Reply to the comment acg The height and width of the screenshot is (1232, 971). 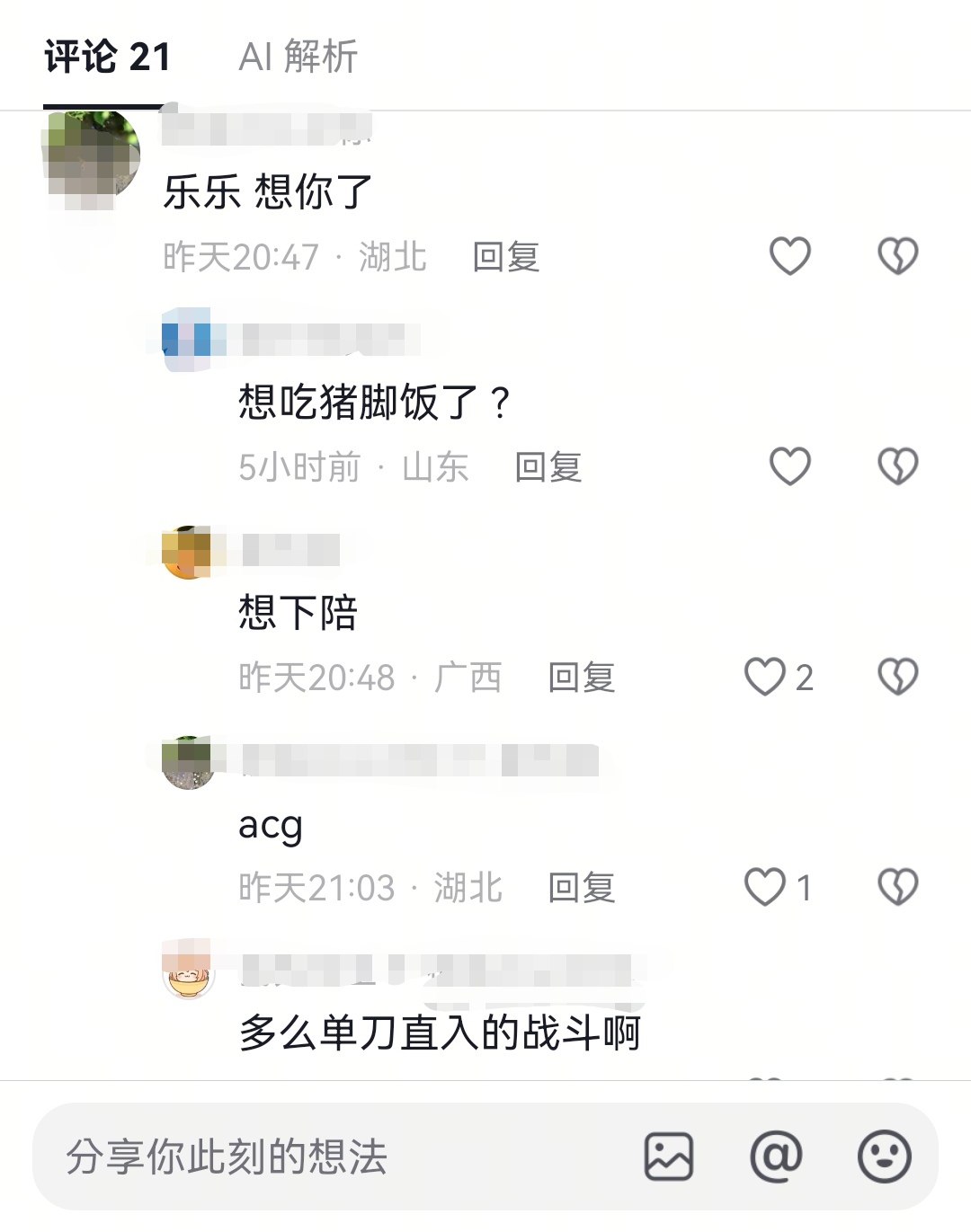click(x=582, y=888)
